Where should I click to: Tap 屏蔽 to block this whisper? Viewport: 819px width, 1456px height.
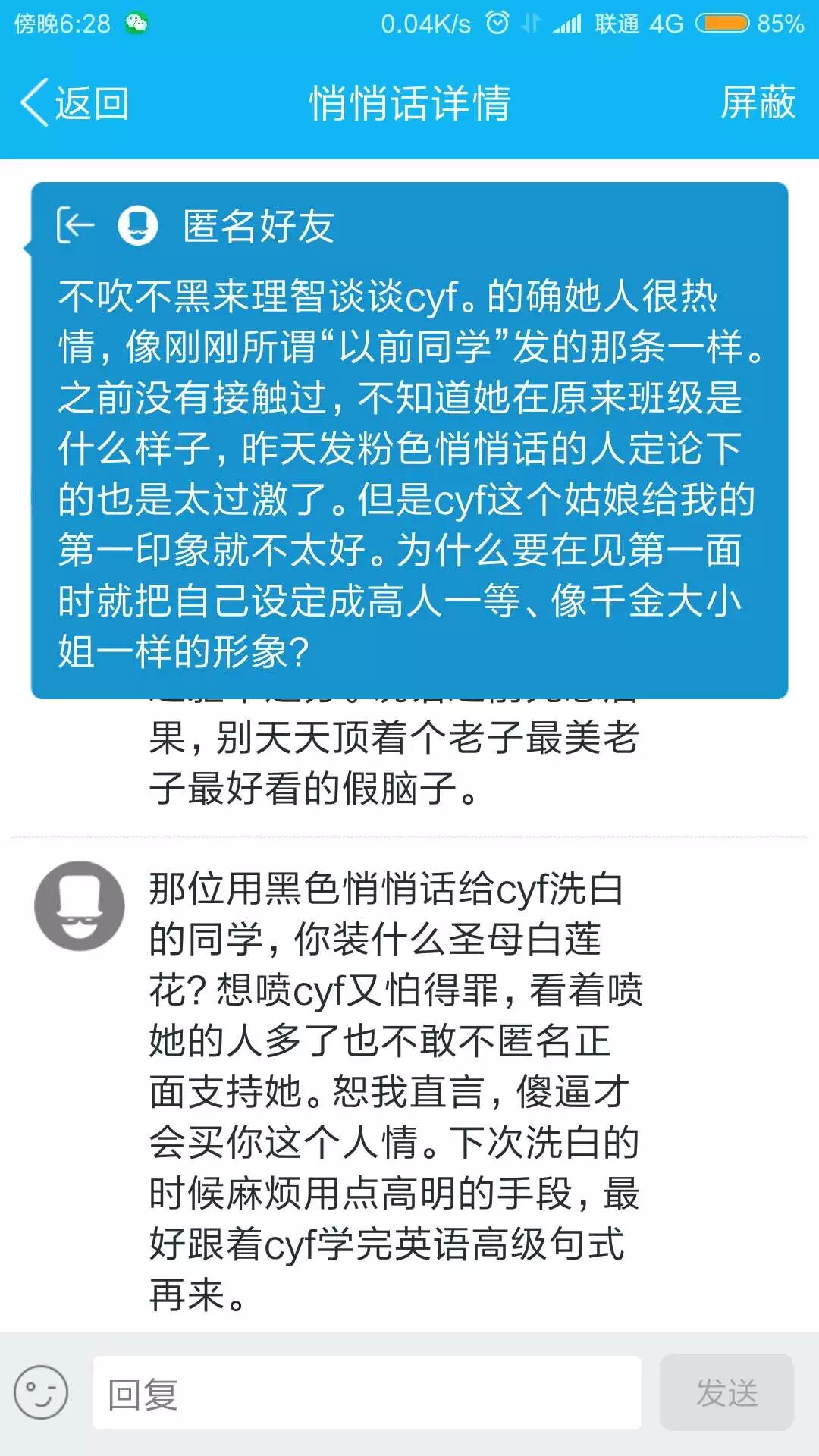pyautogui.click(x=757, y=102)
